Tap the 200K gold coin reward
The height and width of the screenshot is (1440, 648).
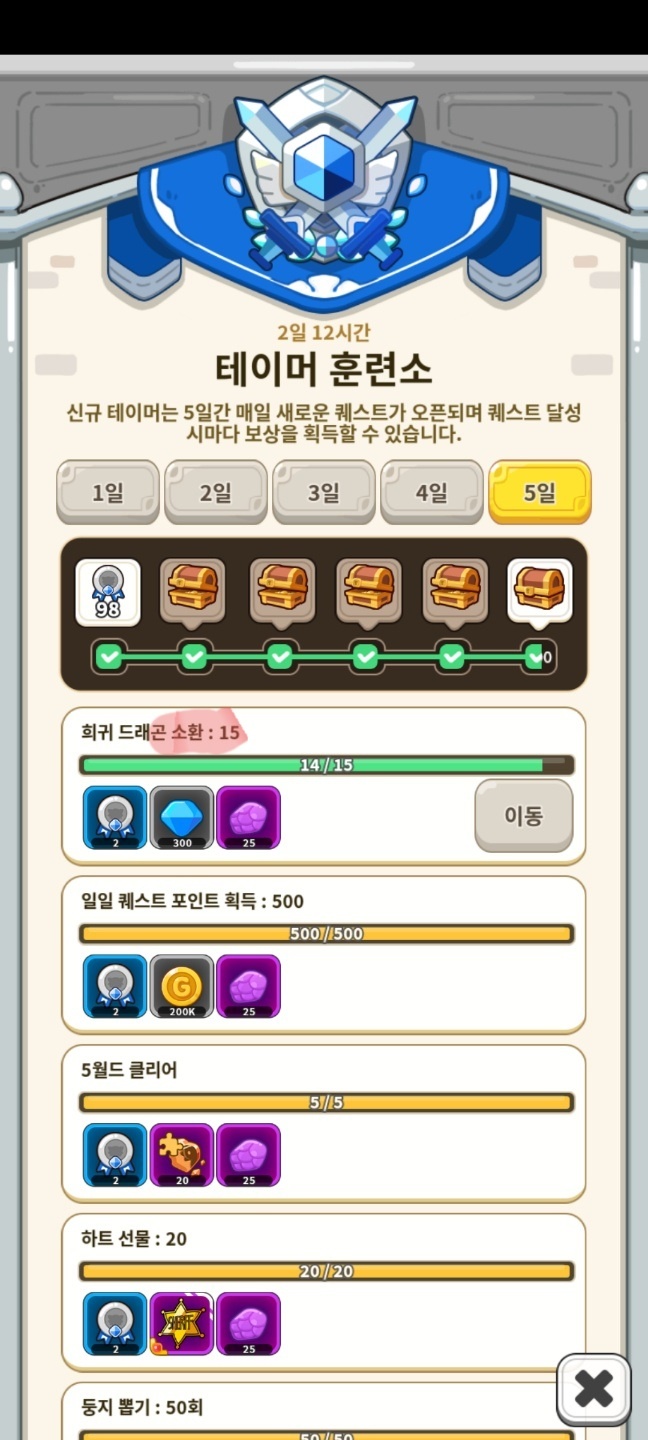[x=181, y=987]
